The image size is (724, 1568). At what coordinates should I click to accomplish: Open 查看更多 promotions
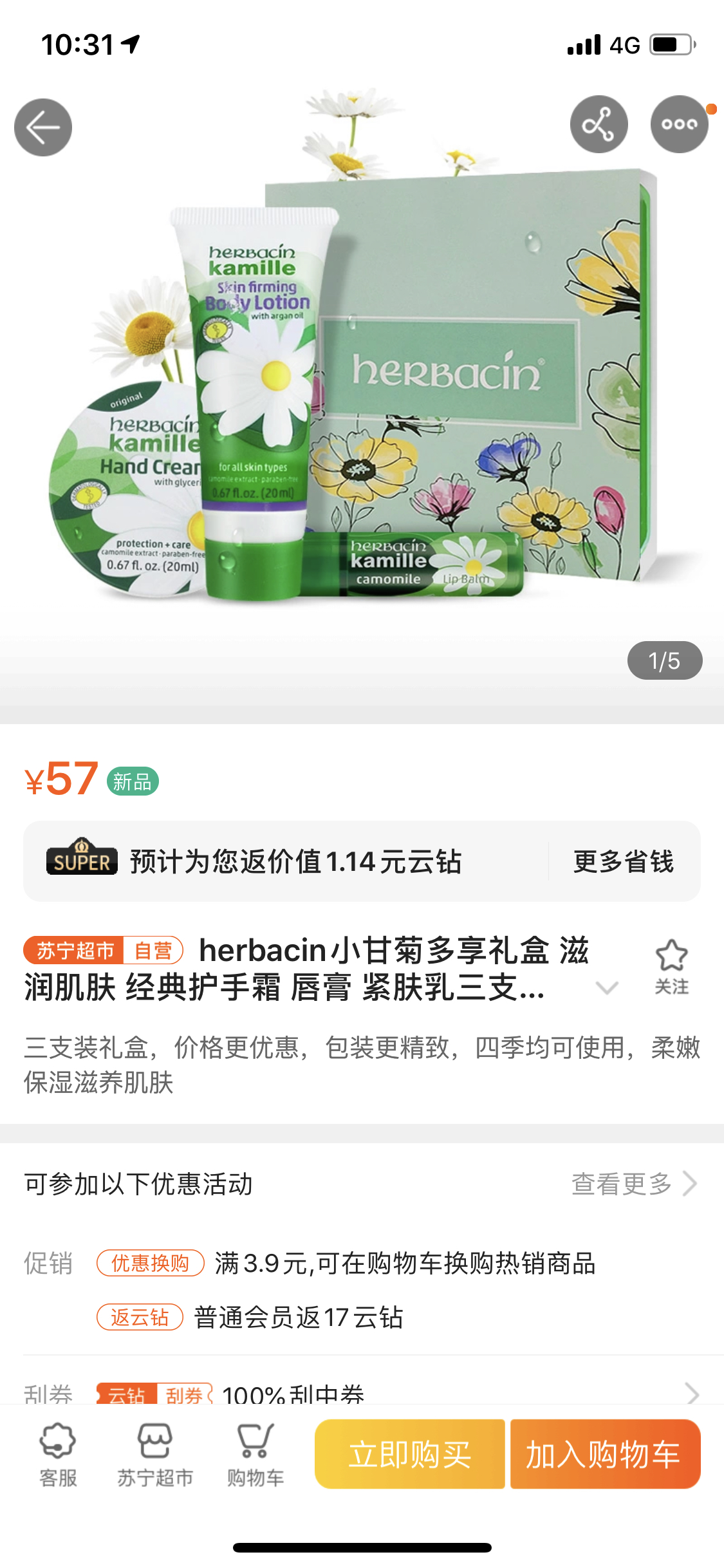[634, 1183]
